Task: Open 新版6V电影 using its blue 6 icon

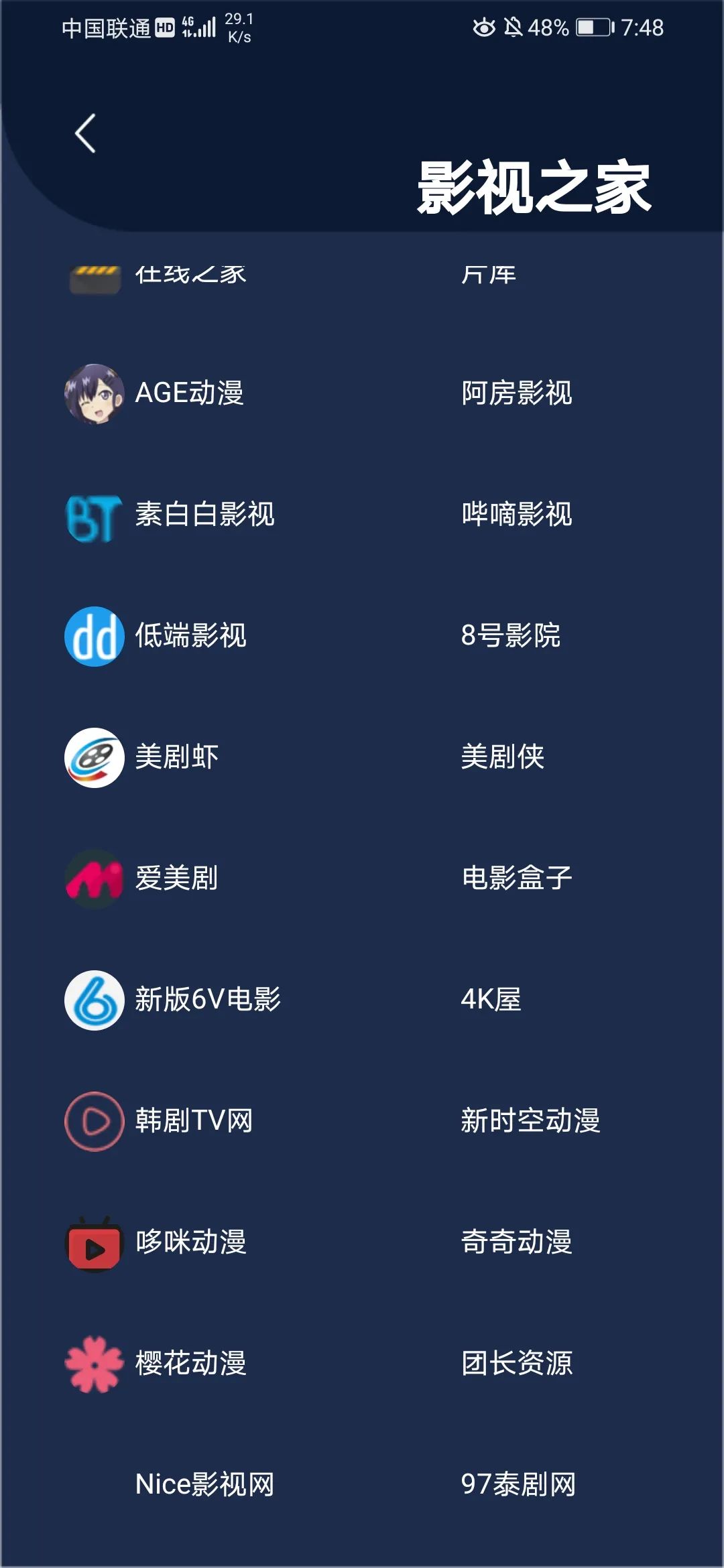Action: (x=94, y=998)
